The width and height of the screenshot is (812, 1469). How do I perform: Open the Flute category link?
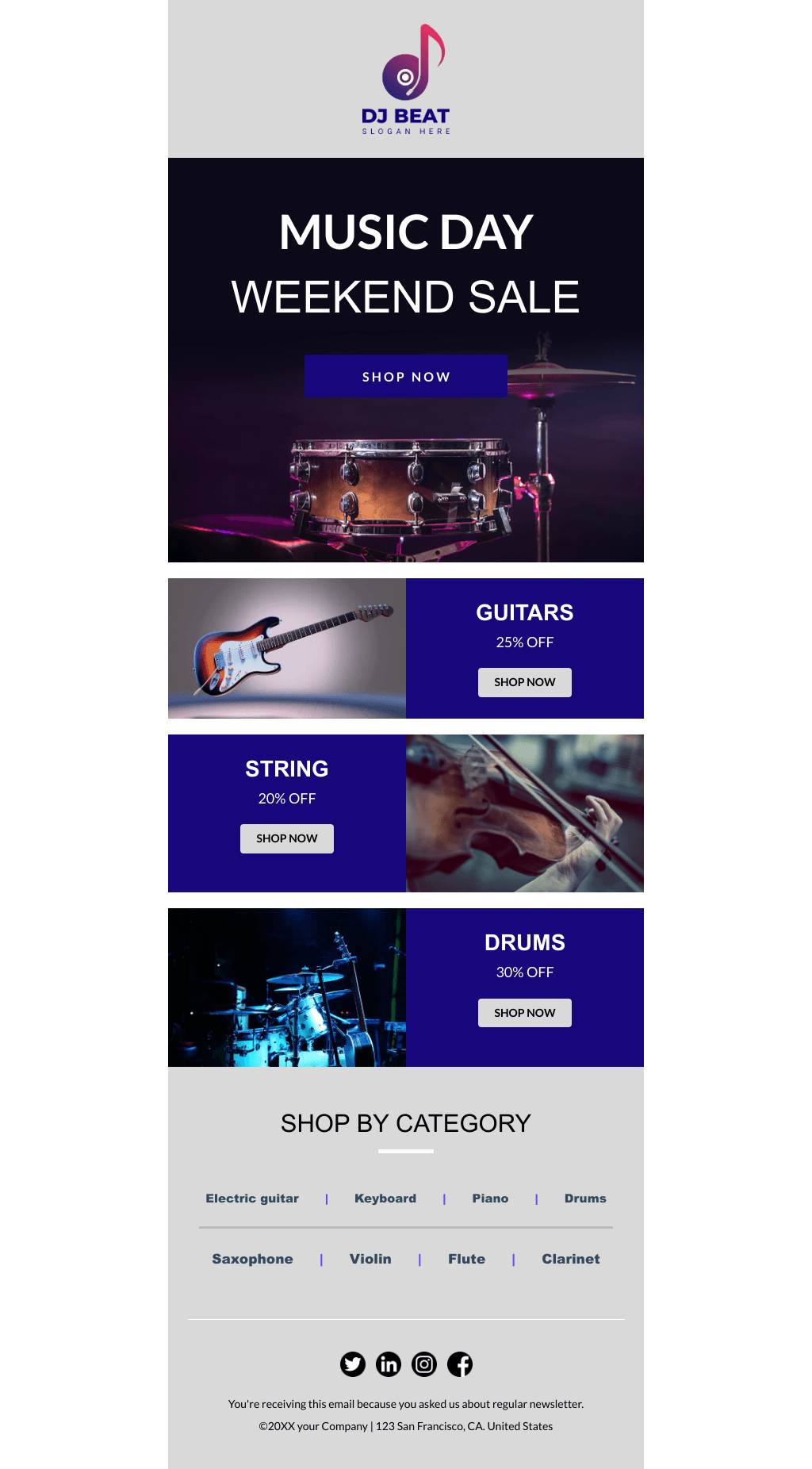click(467, 1259)
